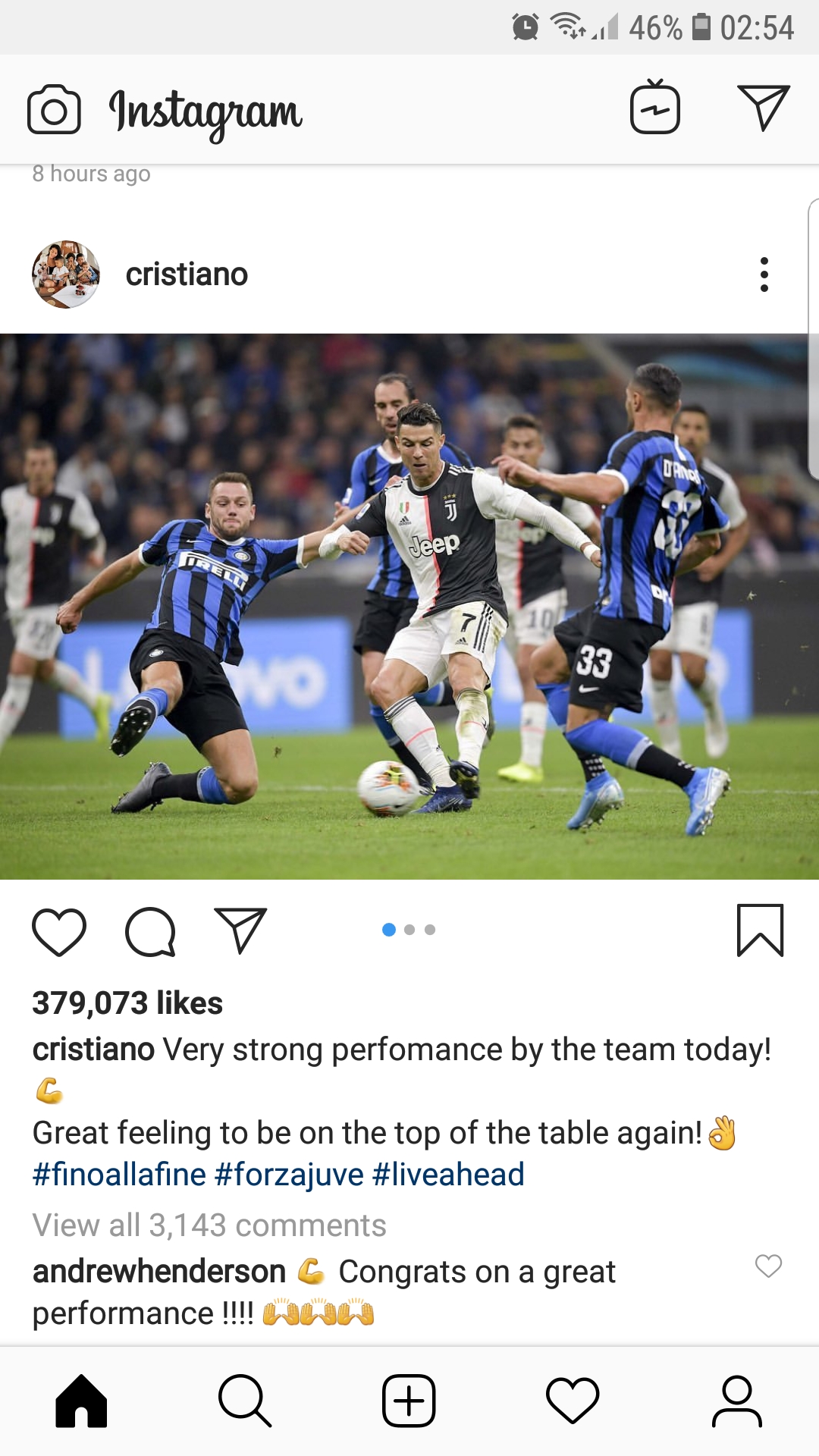The width and height of the screenshot is (819, 1456).
Task: Open the #finoallafine hashtag
Action: tap(119, 1175)
